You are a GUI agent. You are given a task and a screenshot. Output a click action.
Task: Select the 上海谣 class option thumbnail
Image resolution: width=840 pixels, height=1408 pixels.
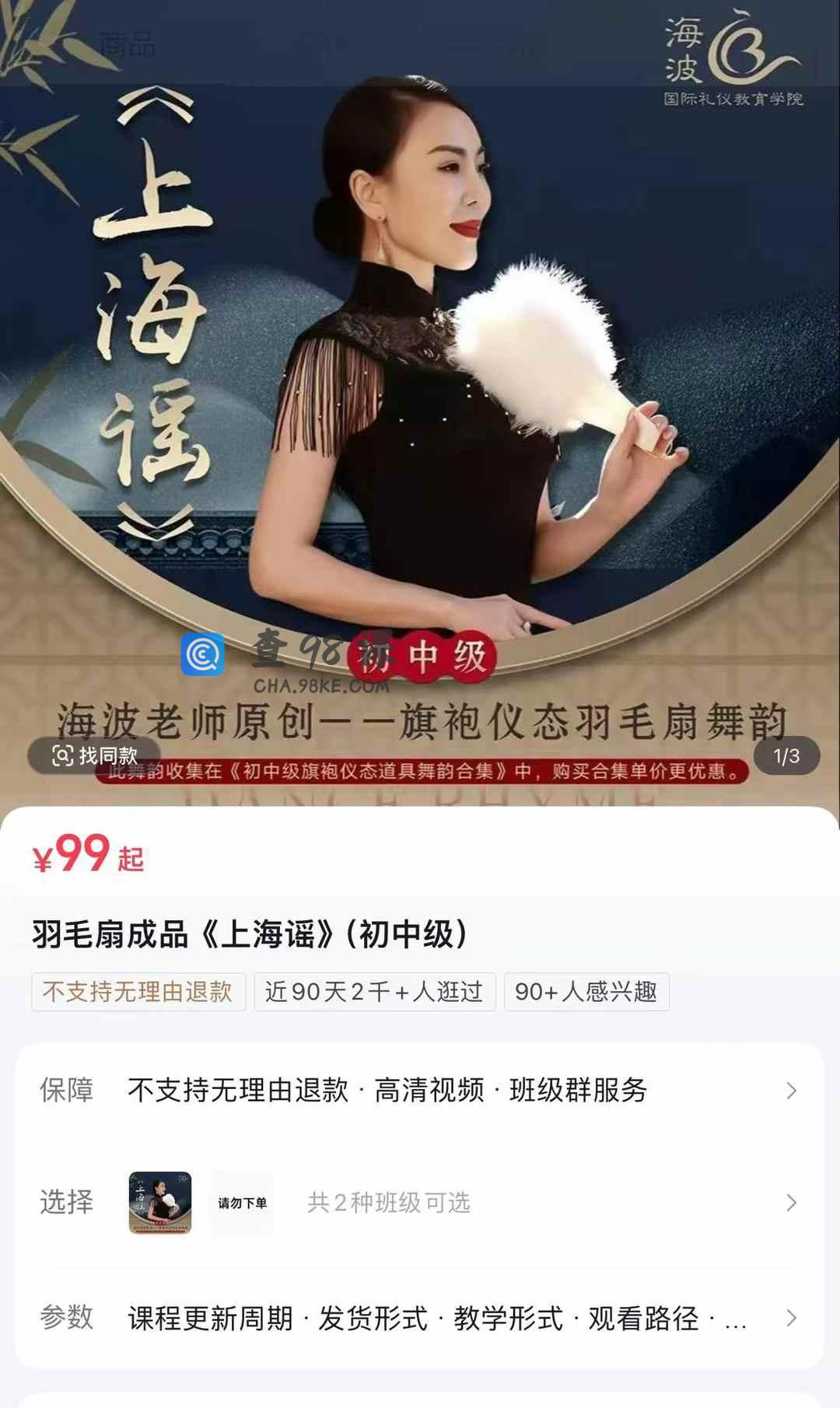(x=160, y=1203)
